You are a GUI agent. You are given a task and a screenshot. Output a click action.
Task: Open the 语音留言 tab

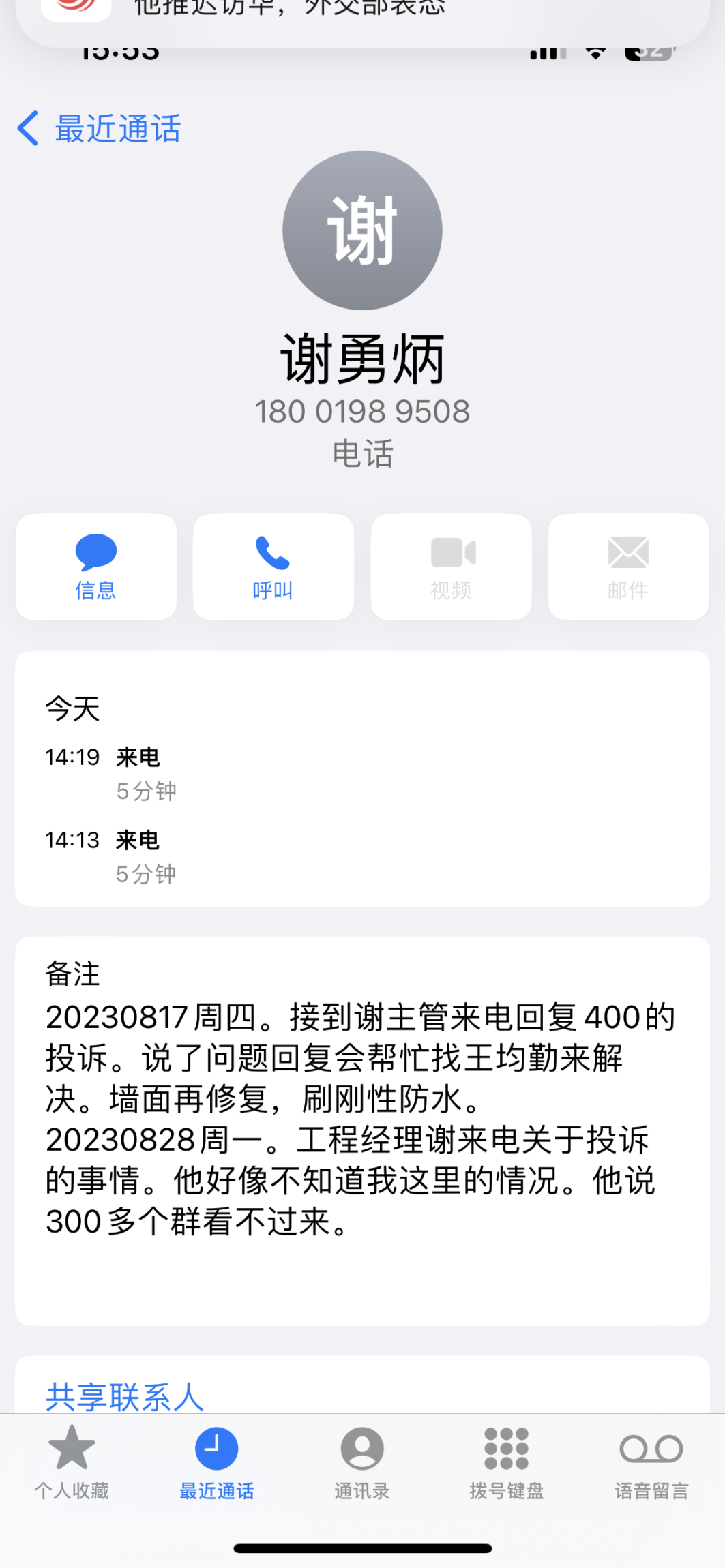tap(651, 1462)
